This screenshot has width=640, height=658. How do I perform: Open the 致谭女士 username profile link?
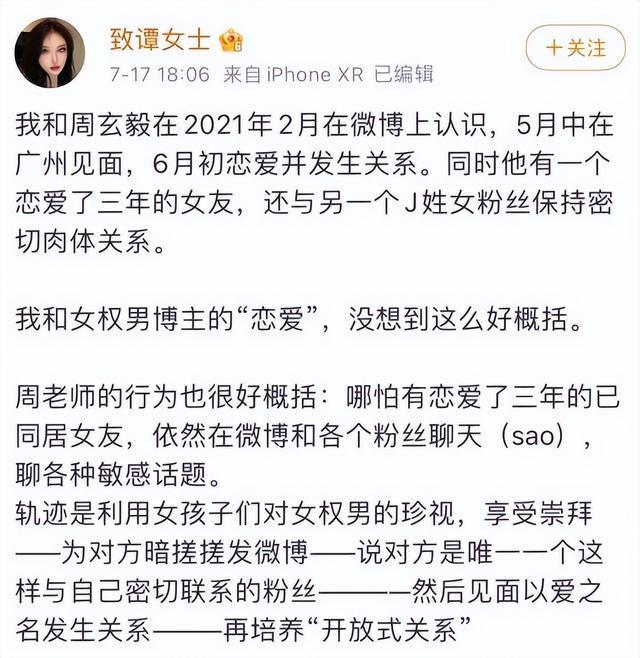point(159,40)
